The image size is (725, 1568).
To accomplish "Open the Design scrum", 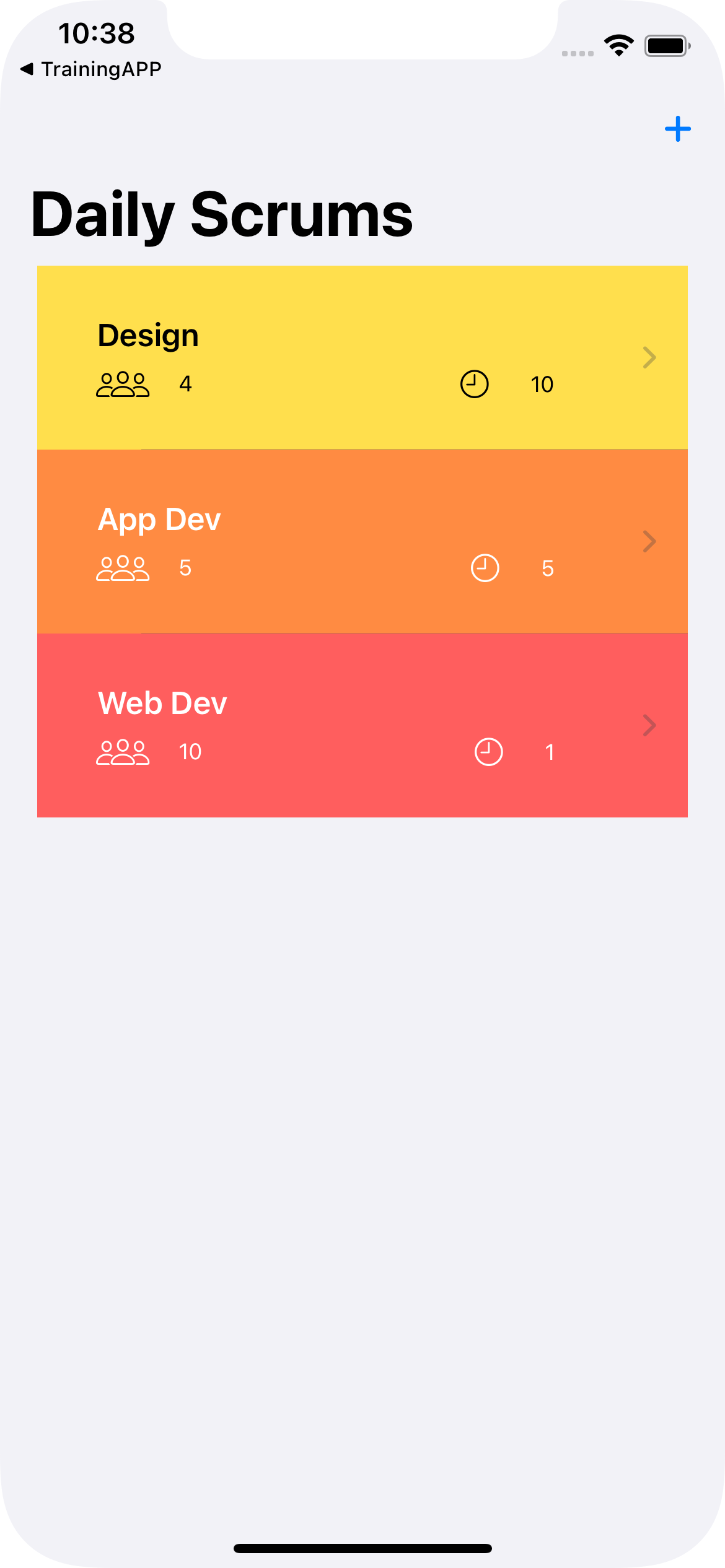I will (362, 357).
